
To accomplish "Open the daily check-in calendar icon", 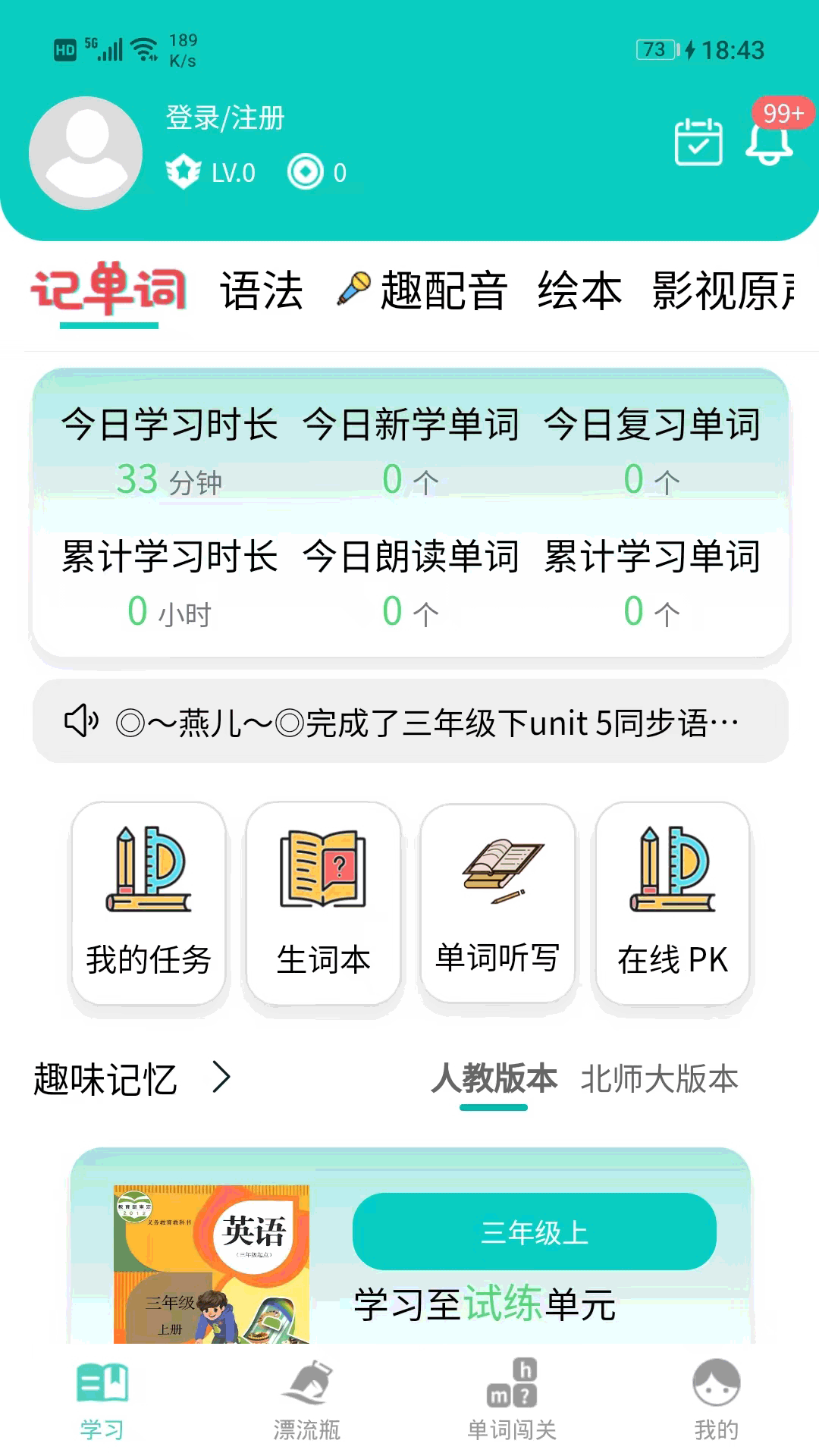I will click(698, 142).
